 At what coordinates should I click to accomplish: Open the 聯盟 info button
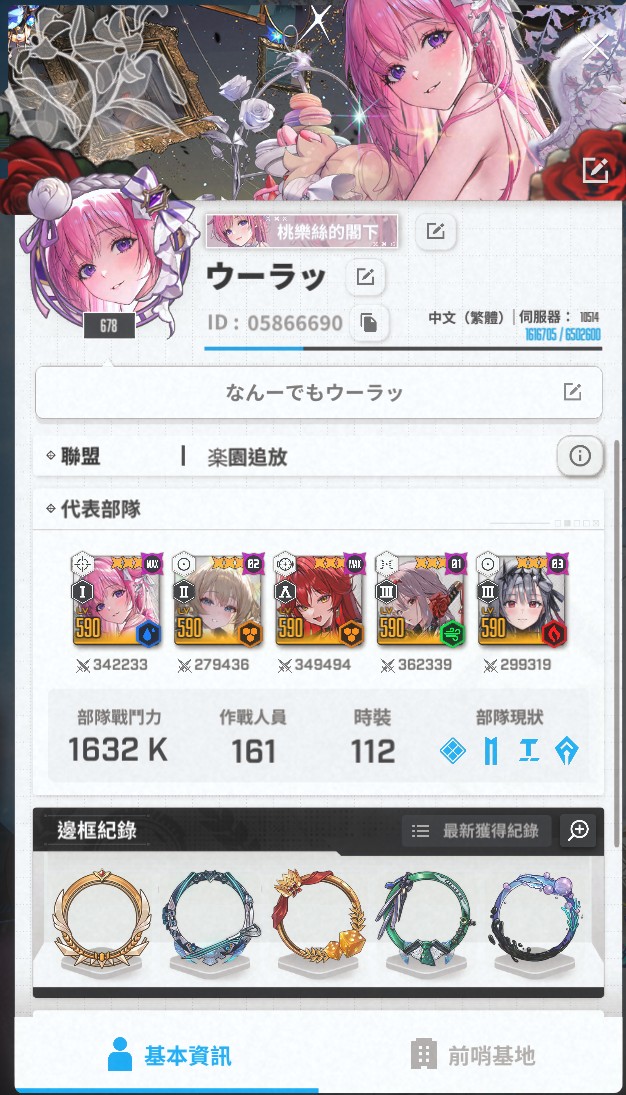[x=579, y=457]
